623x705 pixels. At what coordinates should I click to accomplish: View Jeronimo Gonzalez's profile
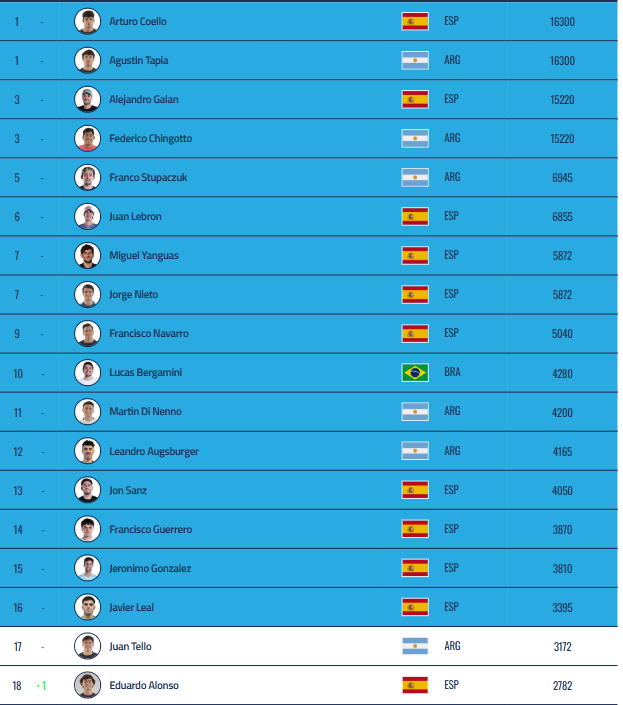(x=150, y=568)
